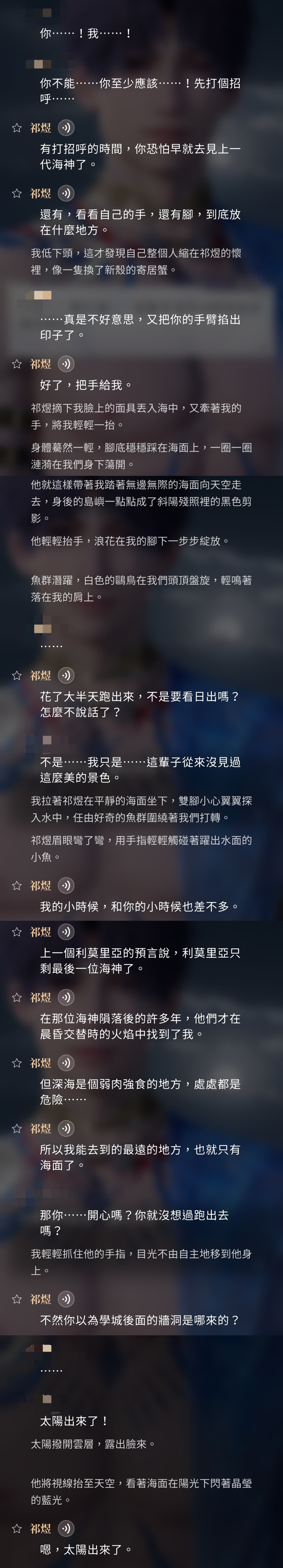The height and width of the screenshot is (1568, 283).
Task: Favorite the line 有打招呼的時間
Action: (x=17, y=128)
